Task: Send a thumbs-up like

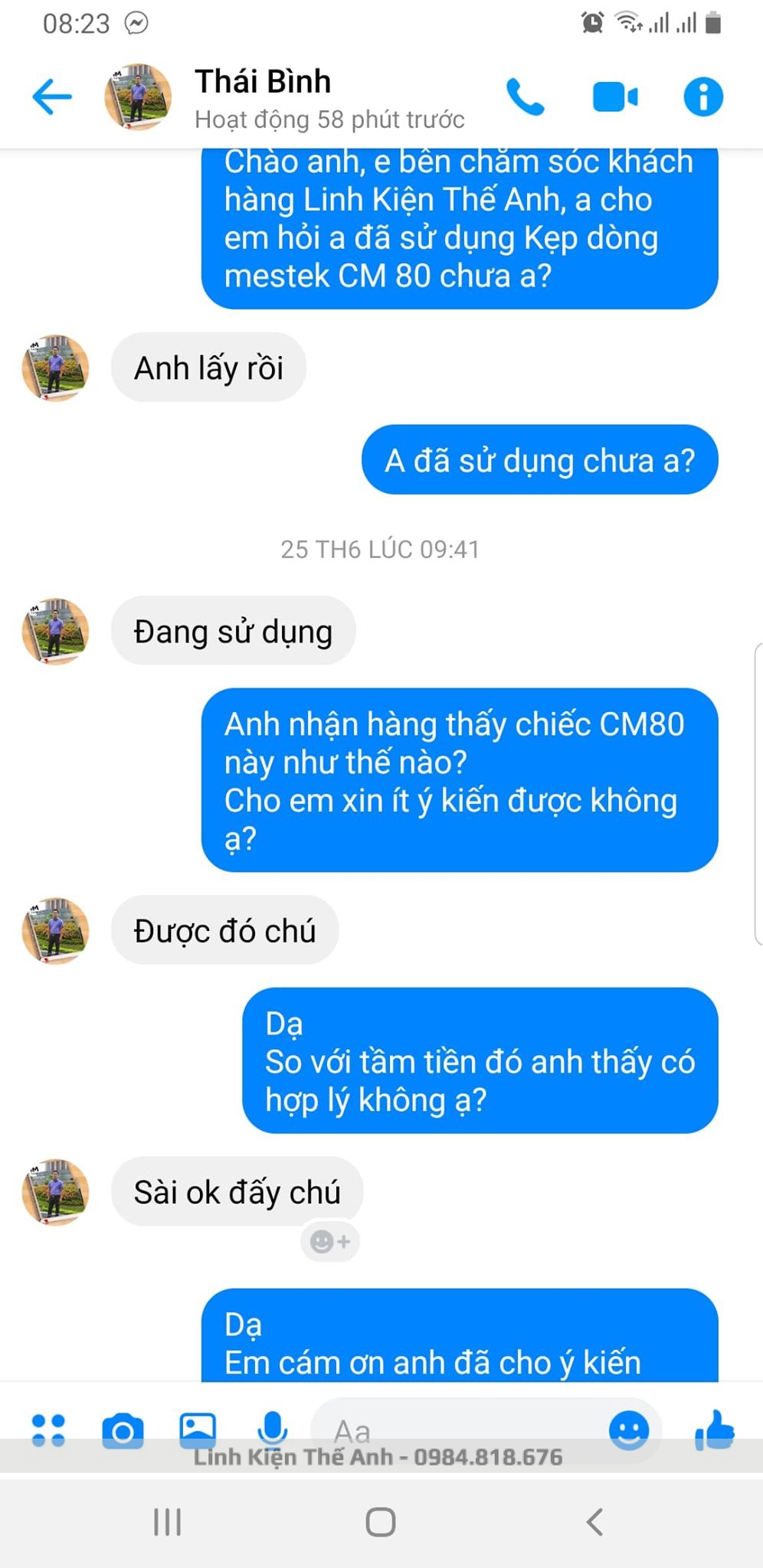Action: 714,1430
